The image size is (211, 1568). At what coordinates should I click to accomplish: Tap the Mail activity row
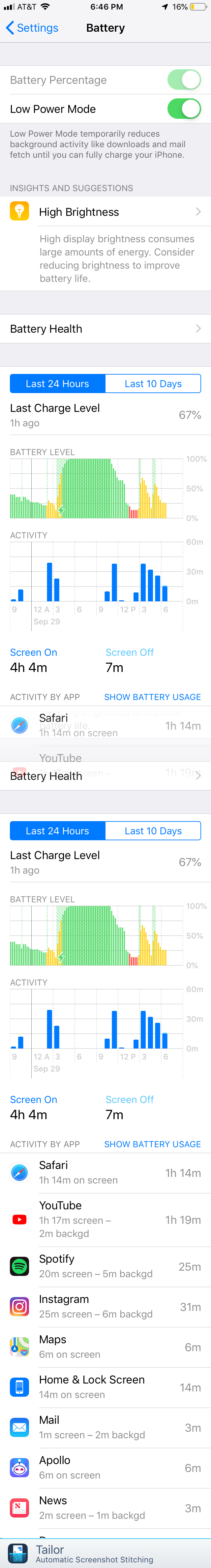105,1427
